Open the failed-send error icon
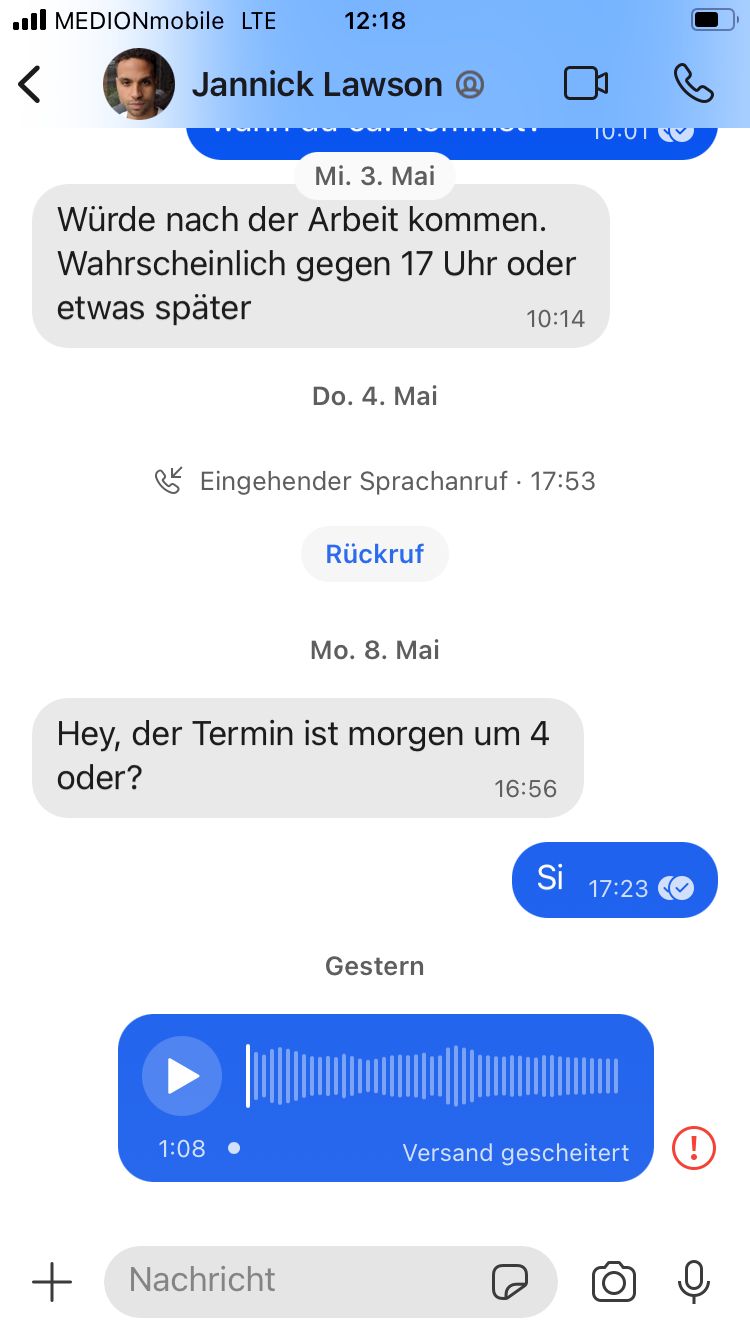Screen dimensions: 750x1334 coord(694,1148)
